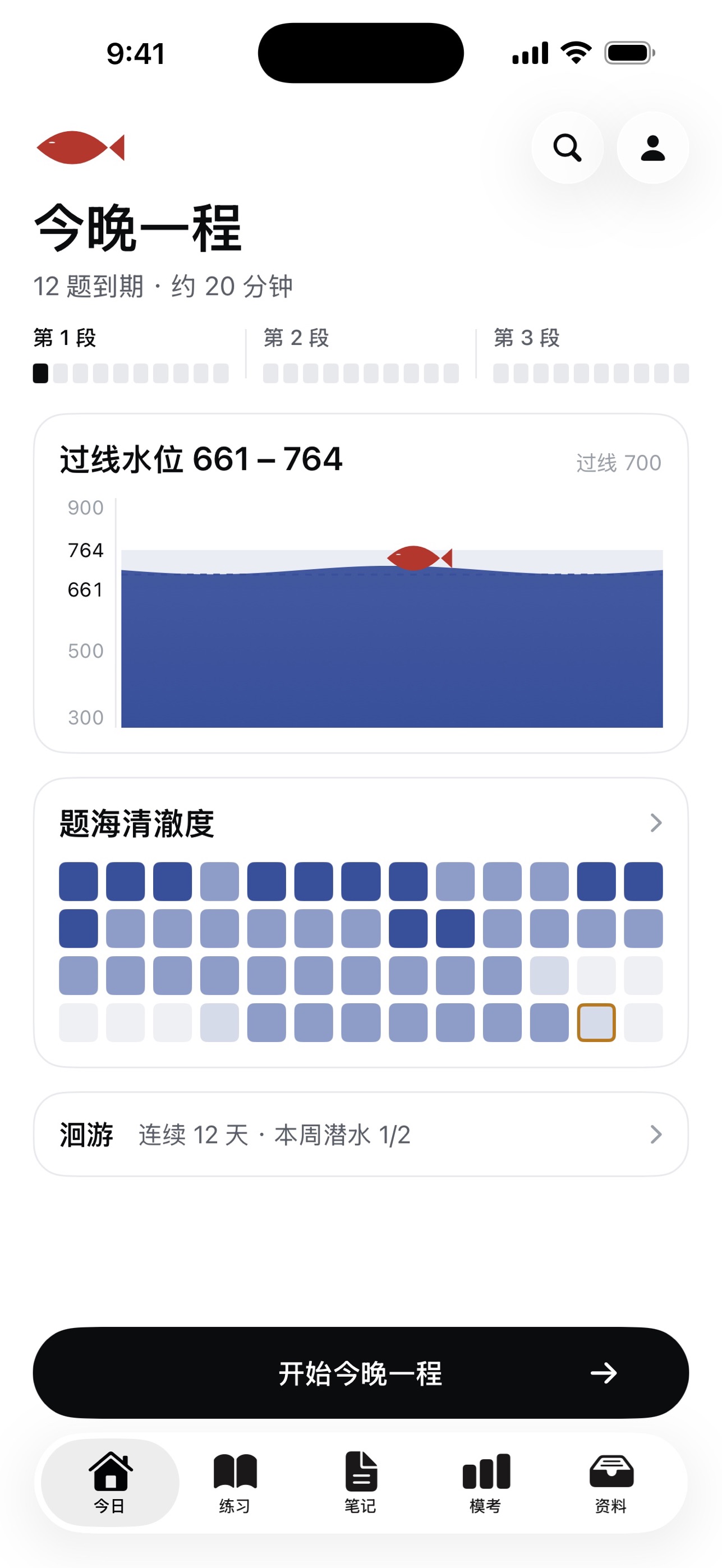Tap 开始今晚一程 button

click(x=361, y=1373)
